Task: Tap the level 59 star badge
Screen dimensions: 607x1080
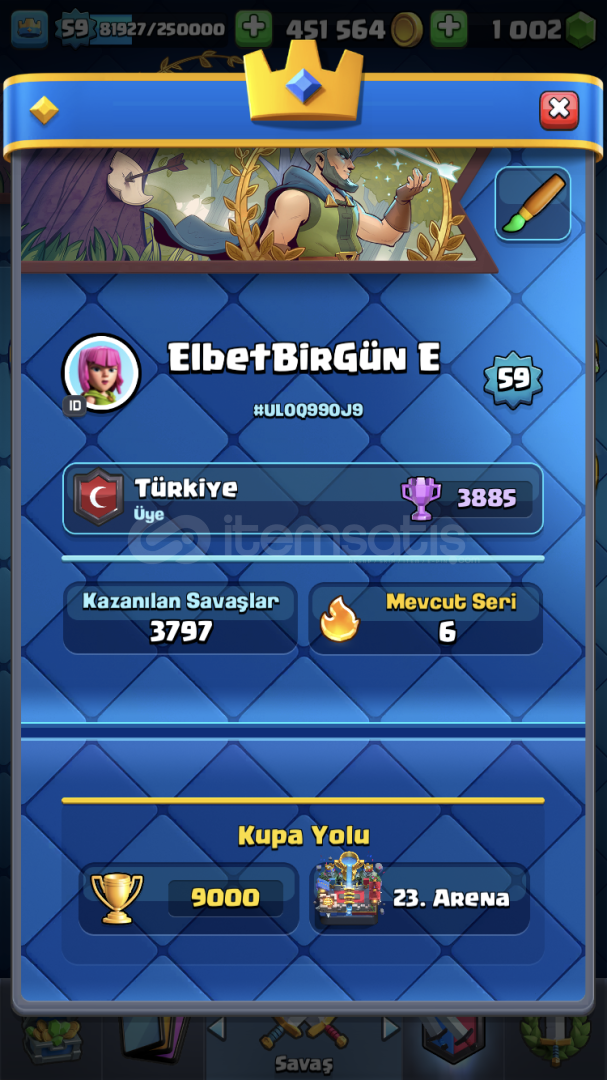Action: click(513, 380)
